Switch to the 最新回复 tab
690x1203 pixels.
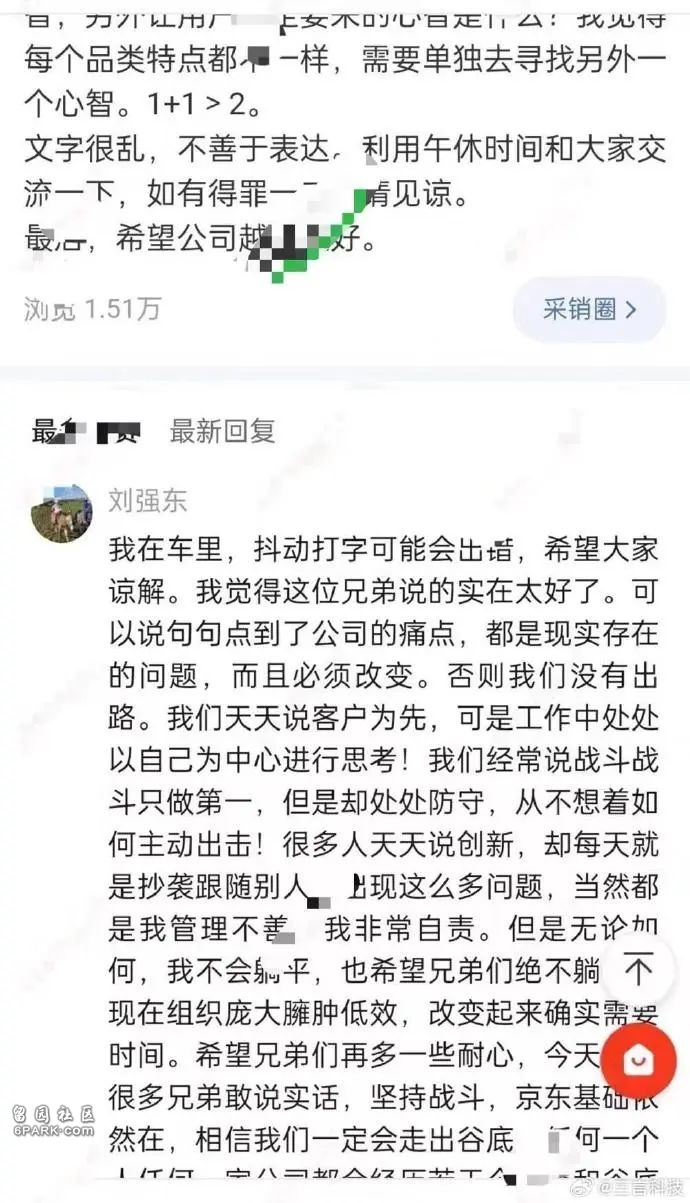222,431
